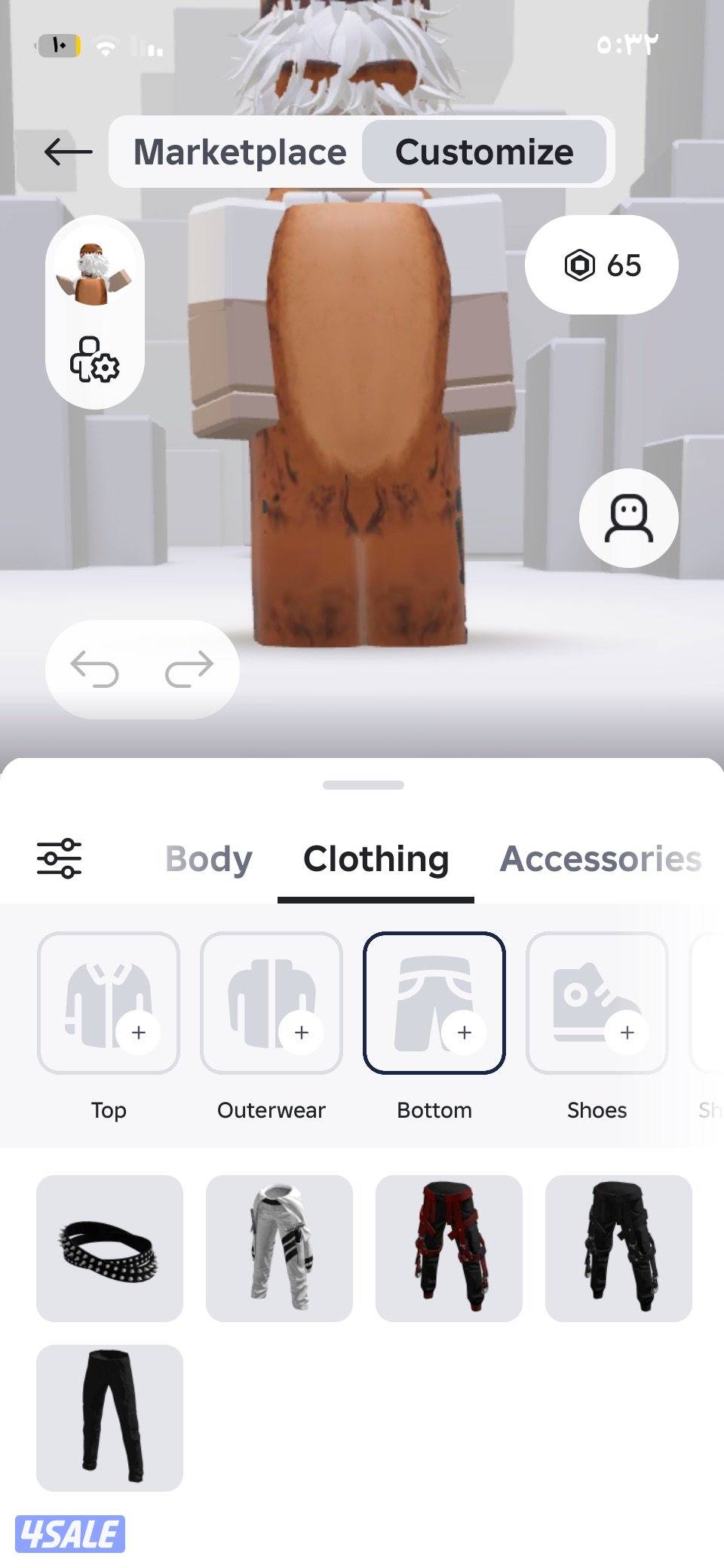
Task: Select the Top clothing slot
Action: [109, 1002]
